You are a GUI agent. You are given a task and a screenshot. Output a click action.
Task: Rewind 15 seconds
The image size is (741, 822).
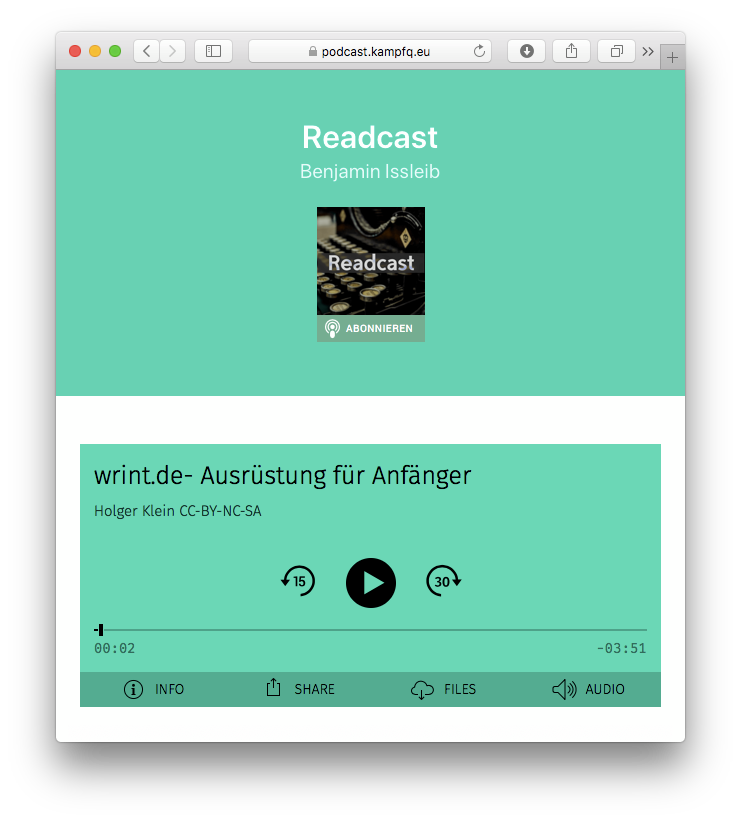298,581
